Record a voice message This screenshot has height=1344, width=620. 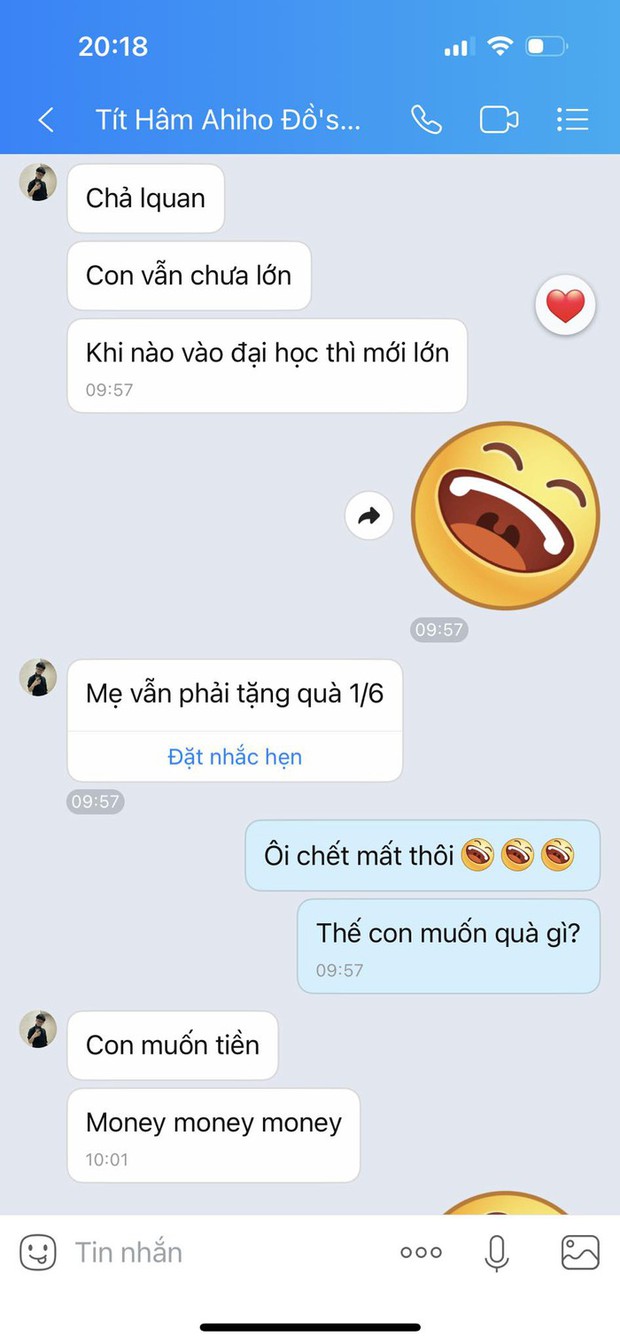click(x=497, y=1252)
